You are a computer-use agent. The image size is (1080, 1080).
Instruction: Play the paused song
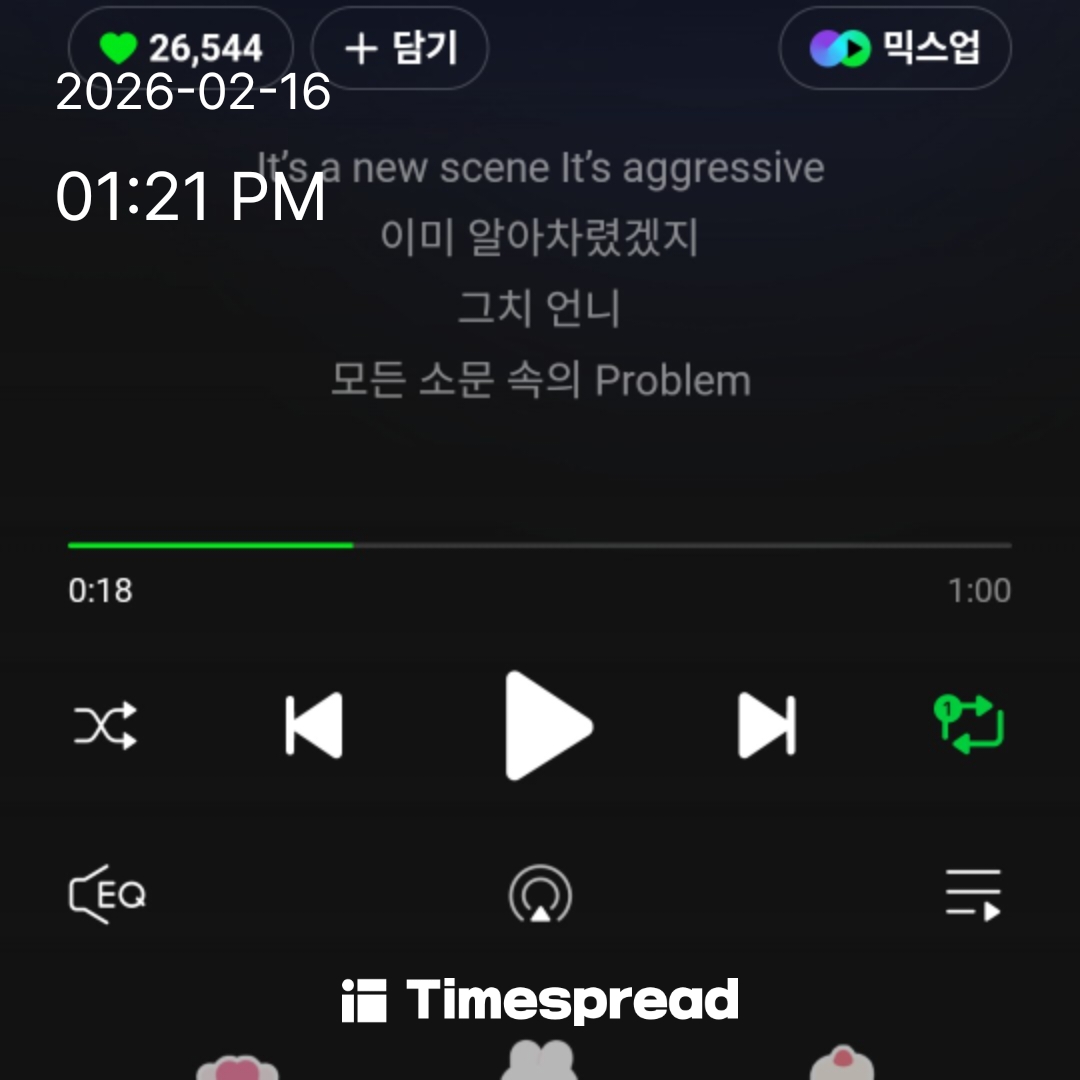pyautogui.click(x=545, y=725)
